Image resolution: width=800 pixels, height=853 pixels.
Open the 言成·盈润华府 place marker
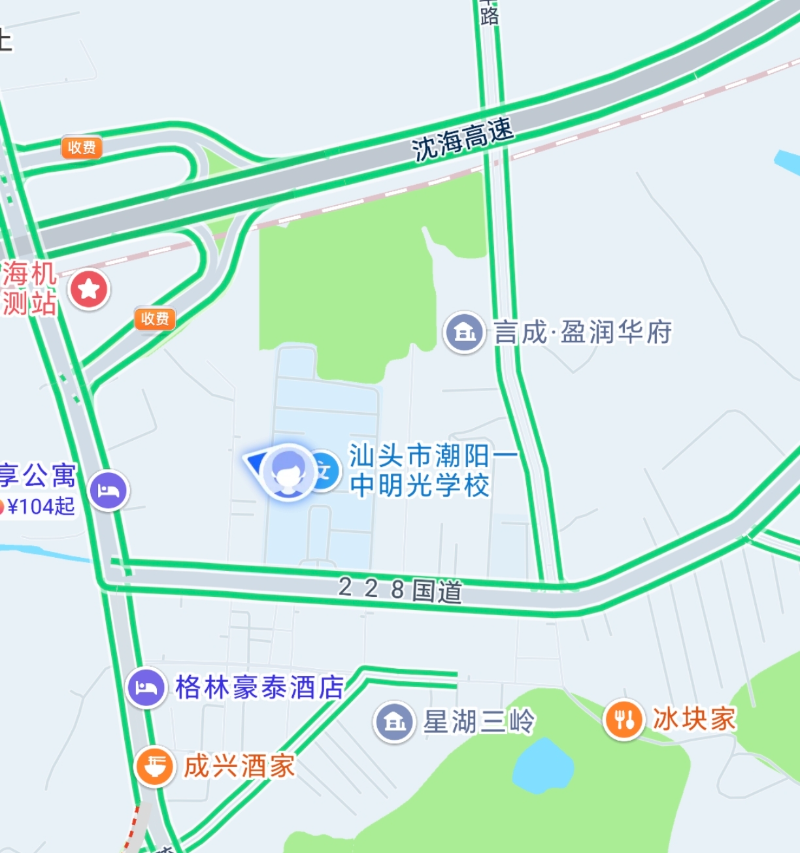click(464, 332)
